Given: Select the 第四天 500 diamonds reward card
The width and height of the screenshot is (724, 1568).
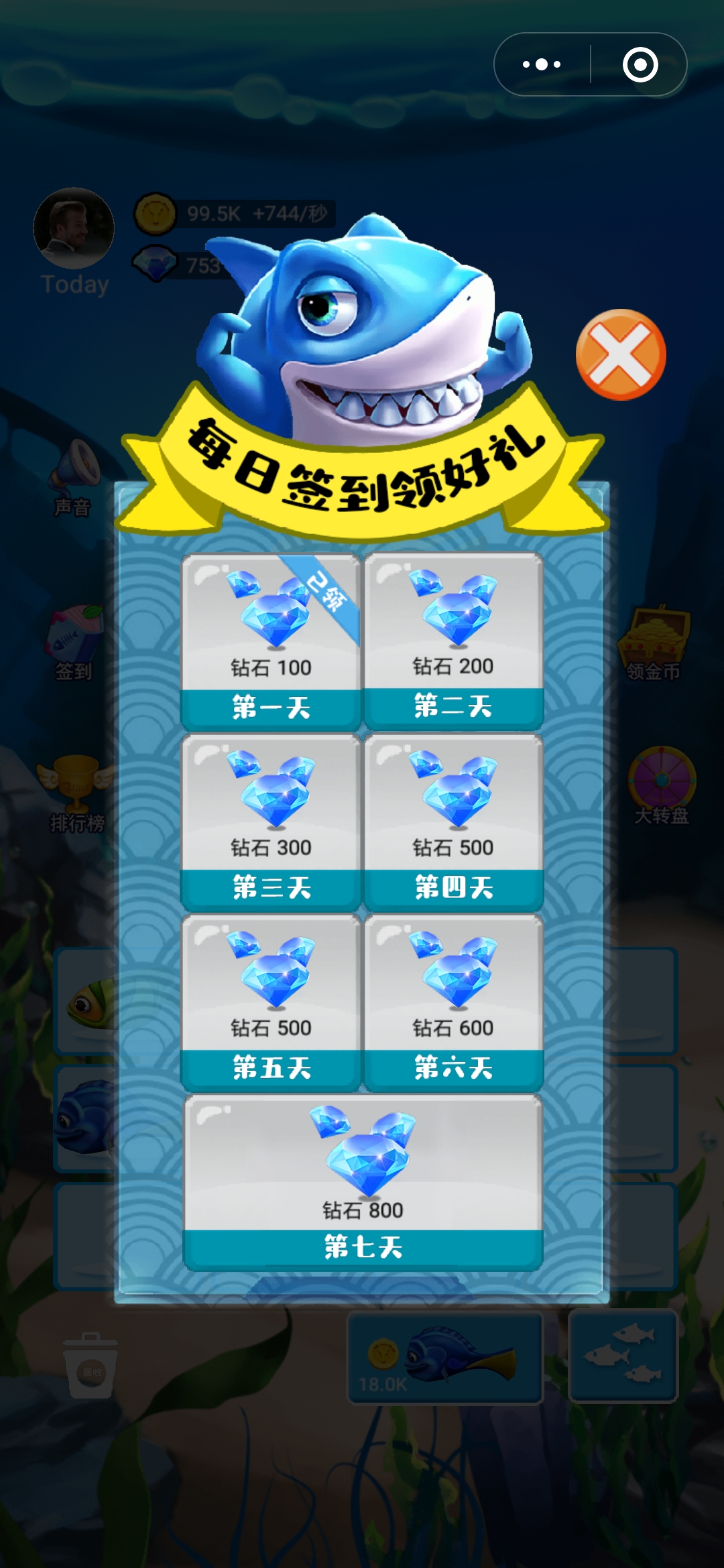Looking at the screenshot, I should click(453, 822).
